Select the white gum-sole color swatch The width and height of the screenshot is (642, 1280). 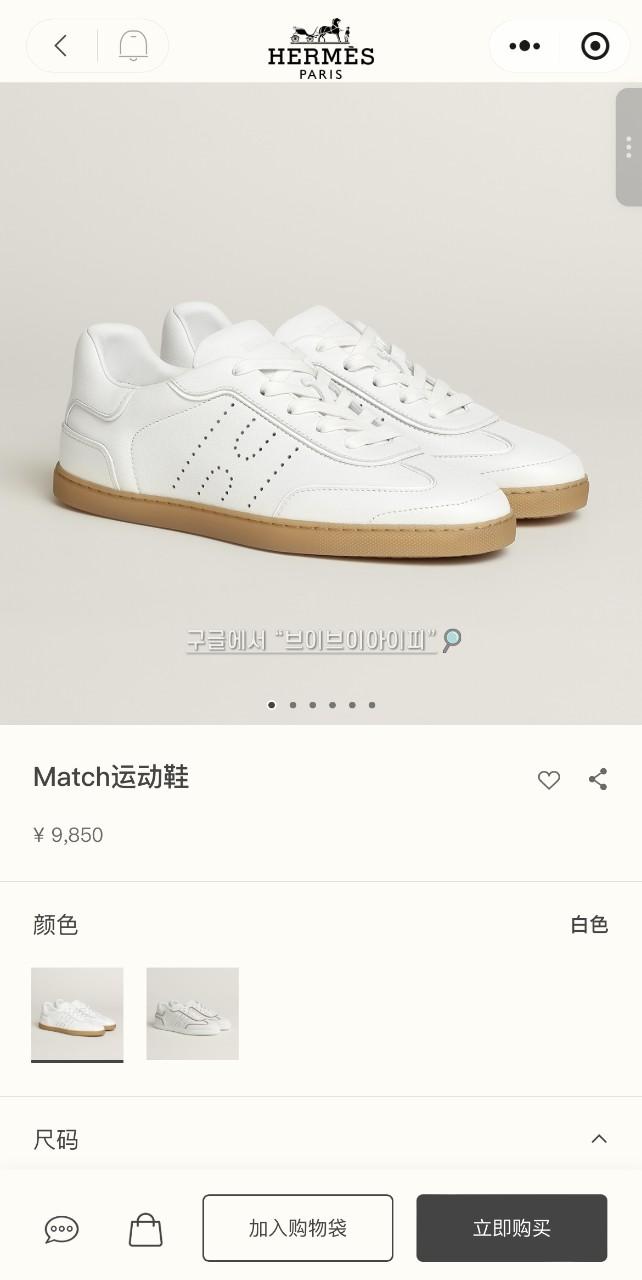tap(77, 1013)
